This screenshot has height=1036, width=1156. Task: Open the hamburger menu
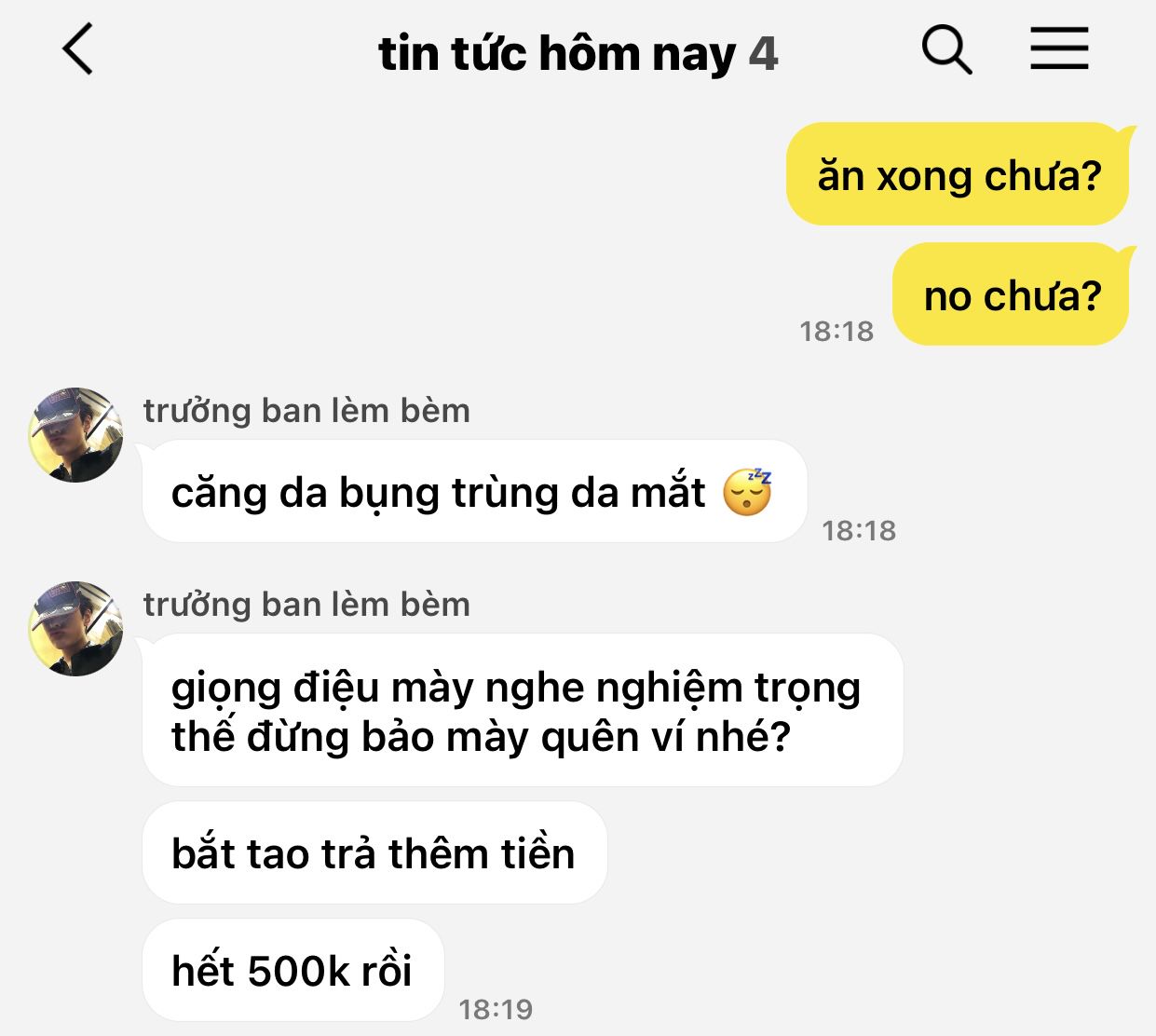1059,48
